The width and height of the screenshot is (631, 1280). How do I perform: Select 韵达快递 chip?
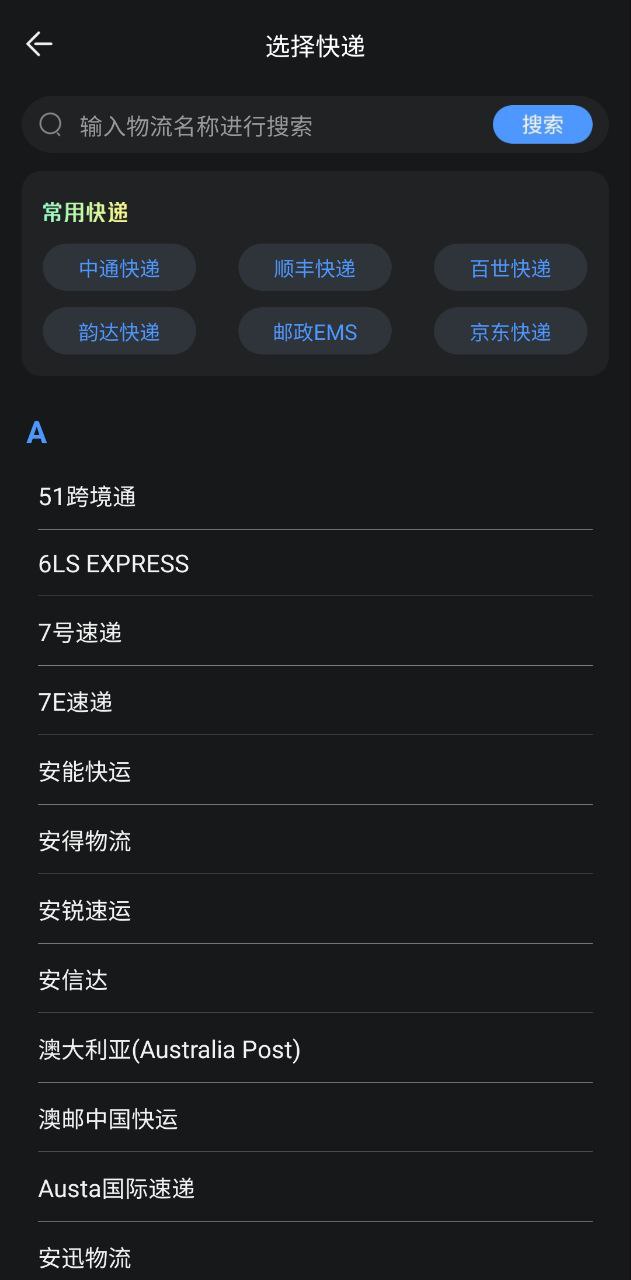pyautogui.click(x=119, y=332)
